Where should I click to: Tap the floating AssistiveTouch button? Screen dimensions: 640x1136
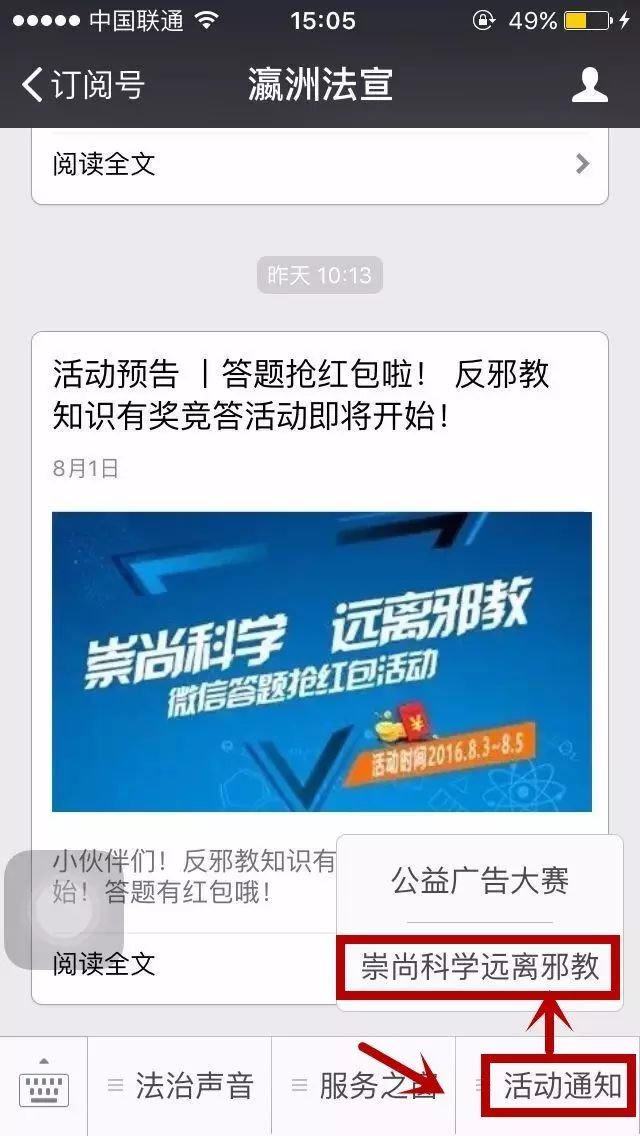(63, 909)
